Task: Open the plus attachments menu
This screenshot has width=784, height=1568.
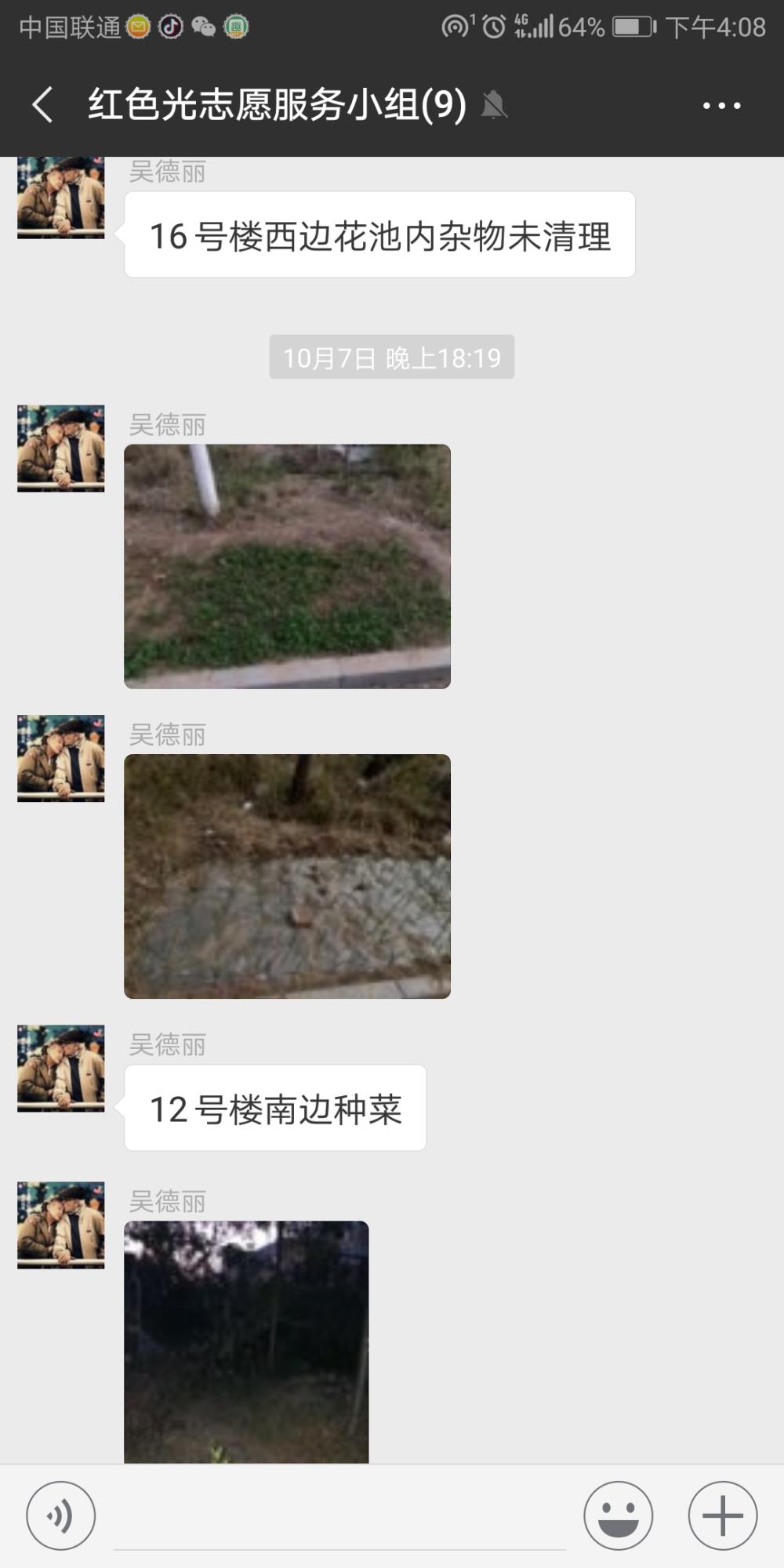Action: point(722,1515)
